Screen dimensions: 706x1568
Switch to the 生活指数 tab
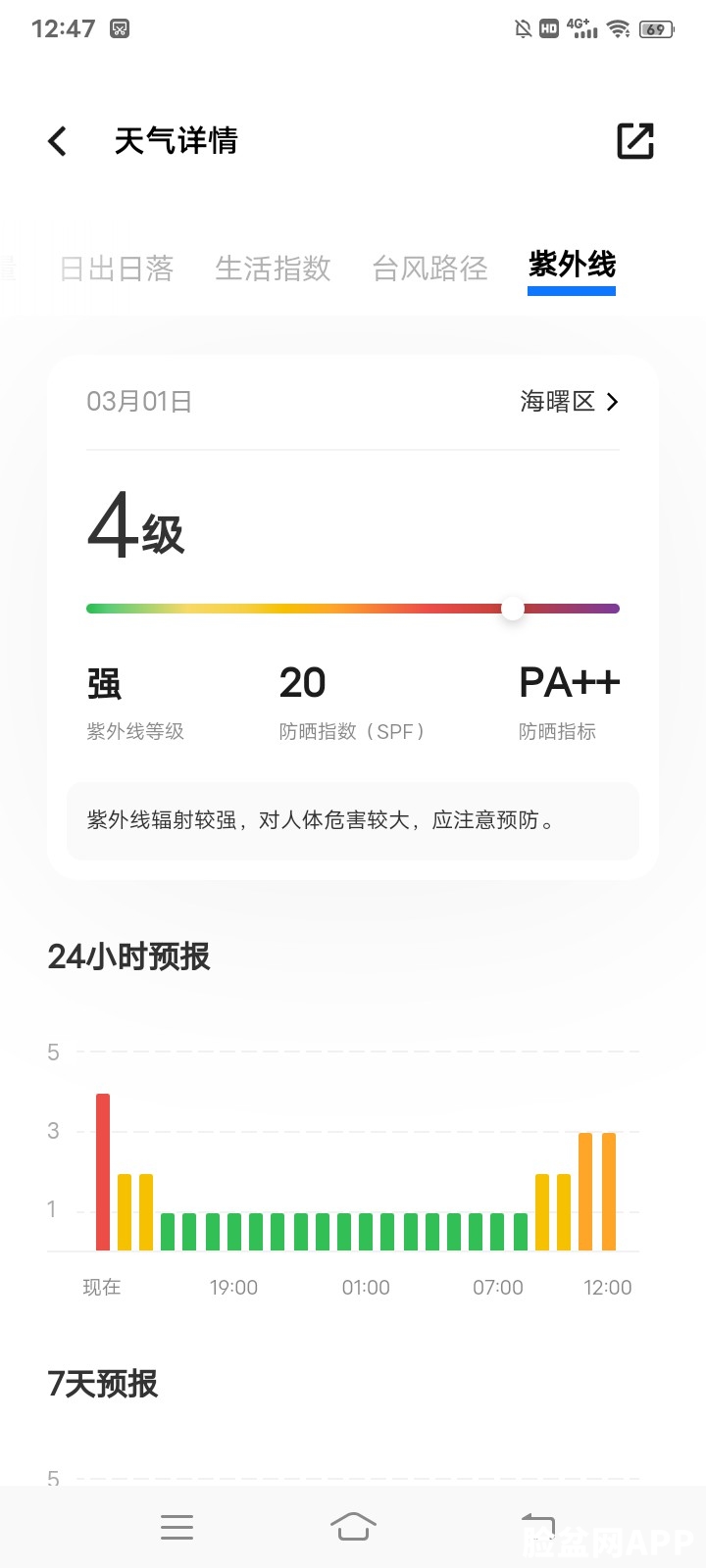(273, 269)
